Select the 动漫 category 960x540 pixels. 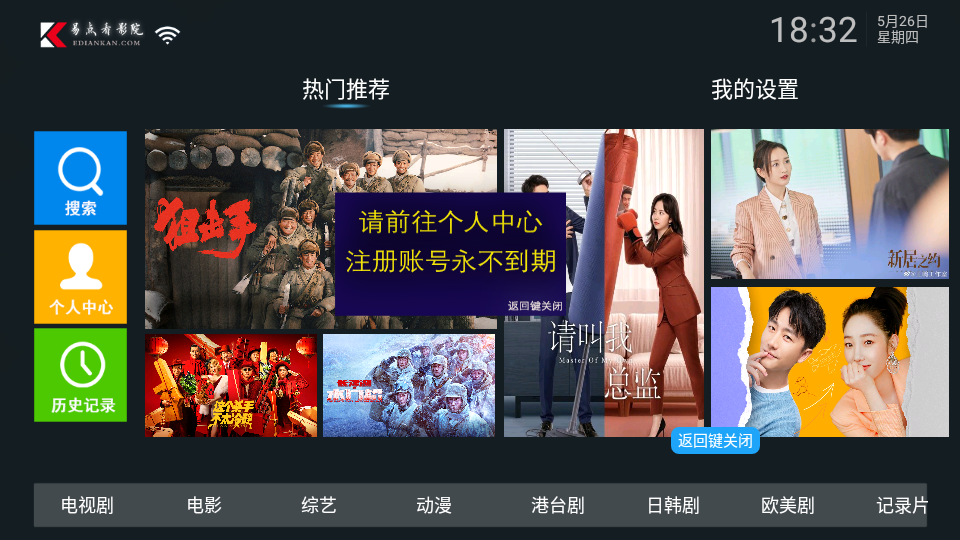434,505
